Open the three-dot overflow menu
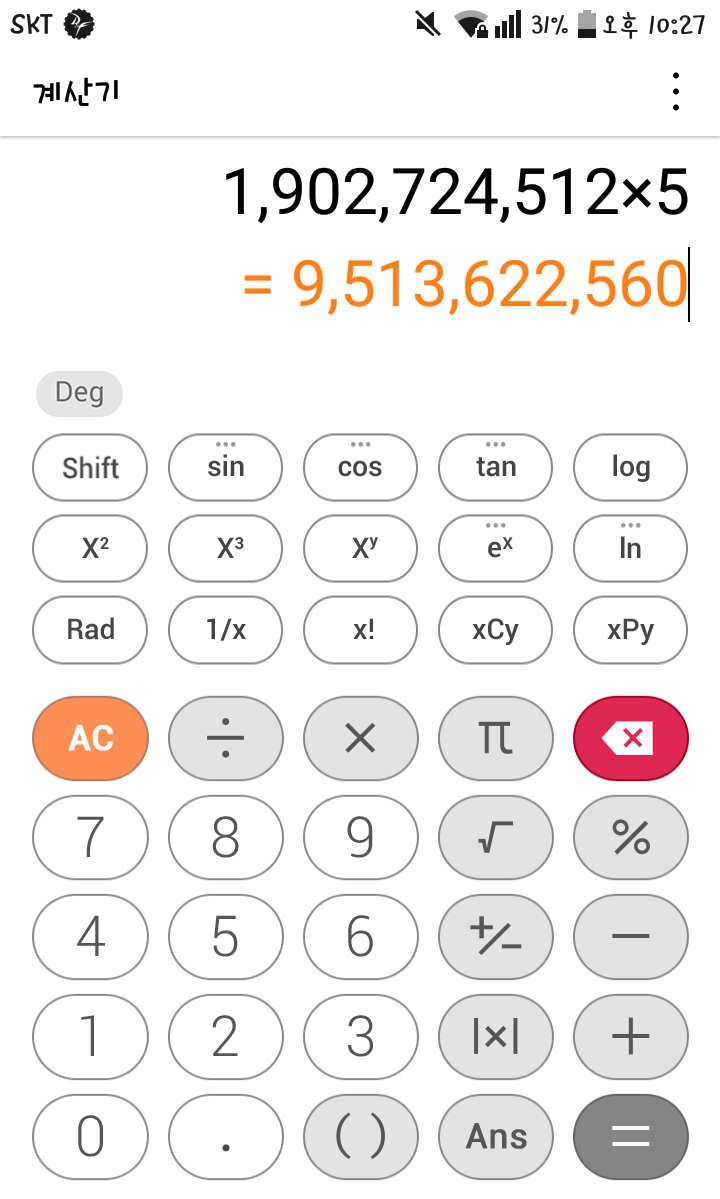 [x=675, y=92]
